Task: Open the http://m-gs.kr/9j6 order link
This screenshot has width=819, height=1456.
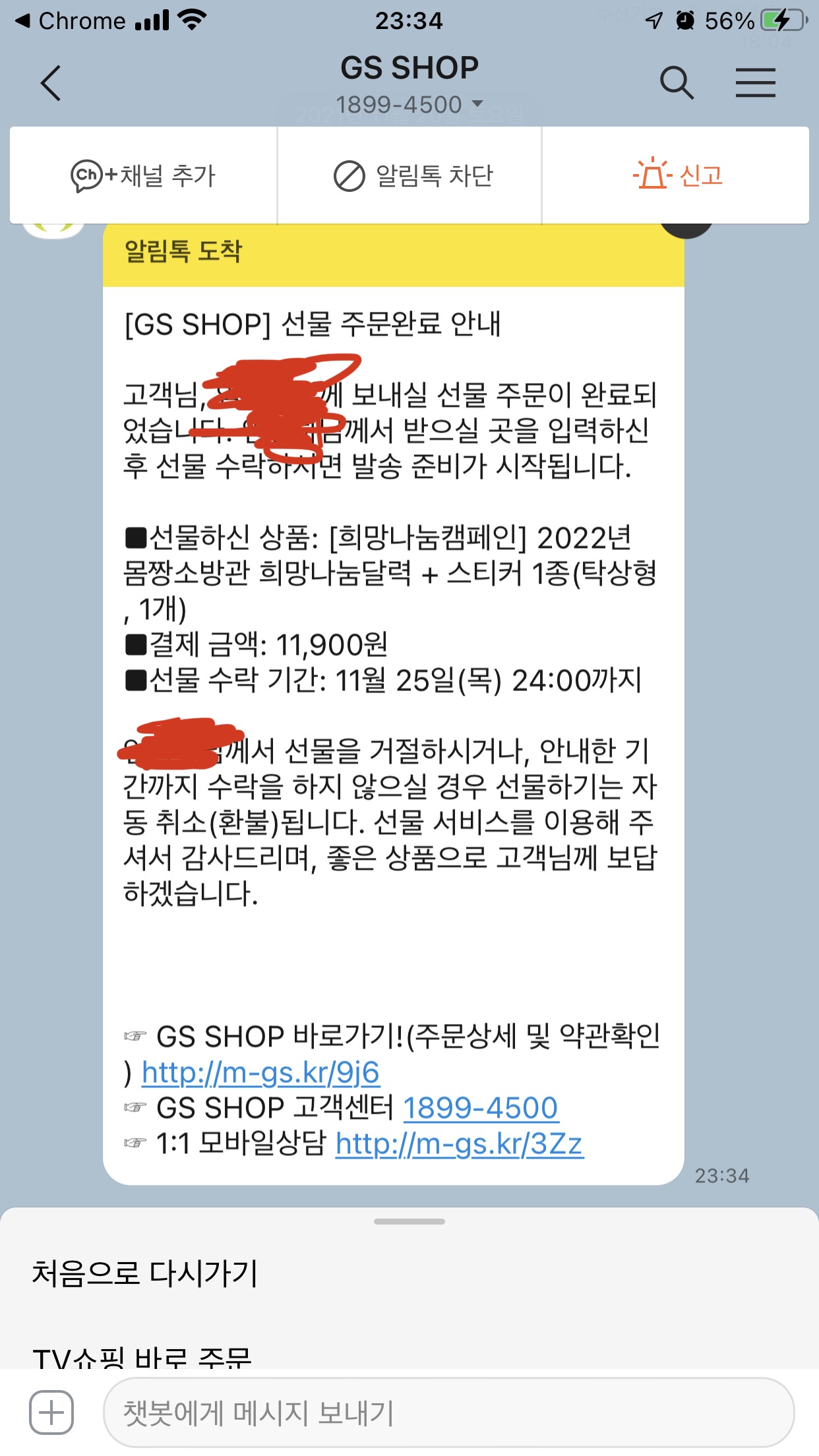Action: coord(260,1073)
